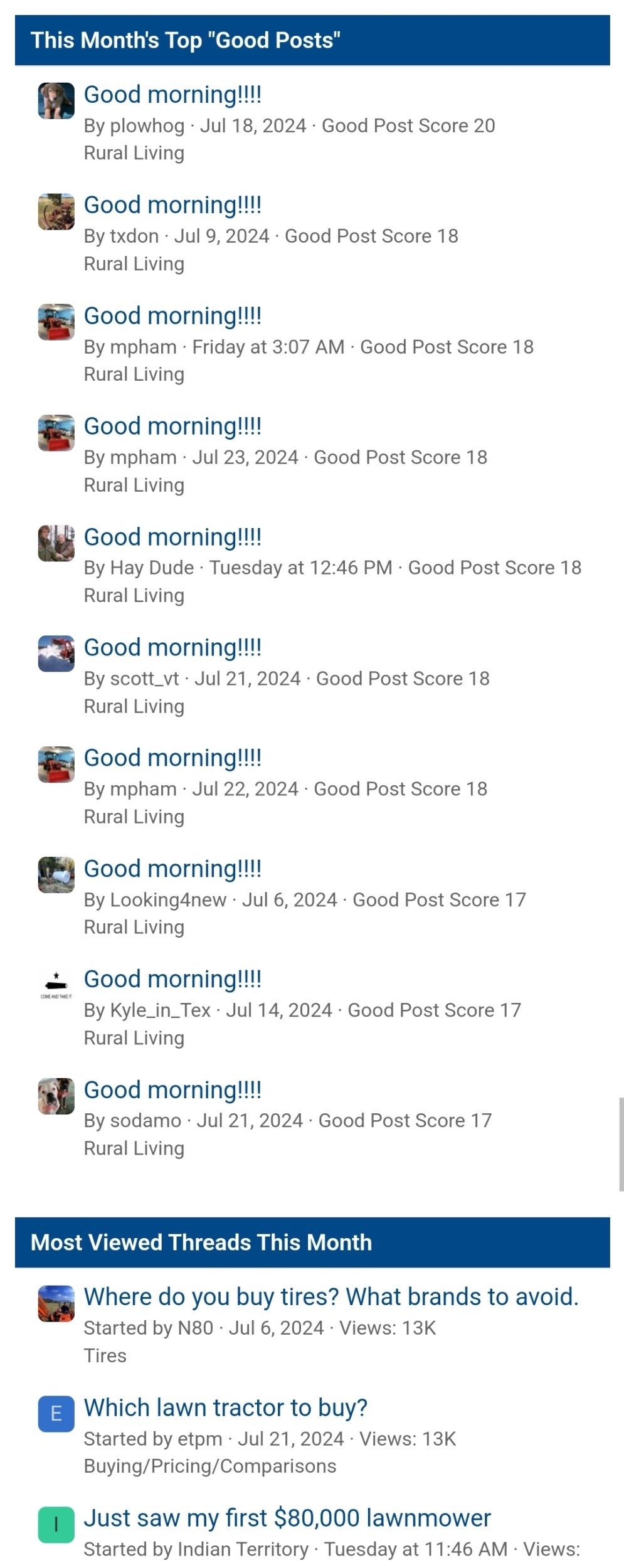This screenshot has height=1568, width=624.
Task: Open sodamo's Good morning!!!! post
Action: [x=172, y=1091]
